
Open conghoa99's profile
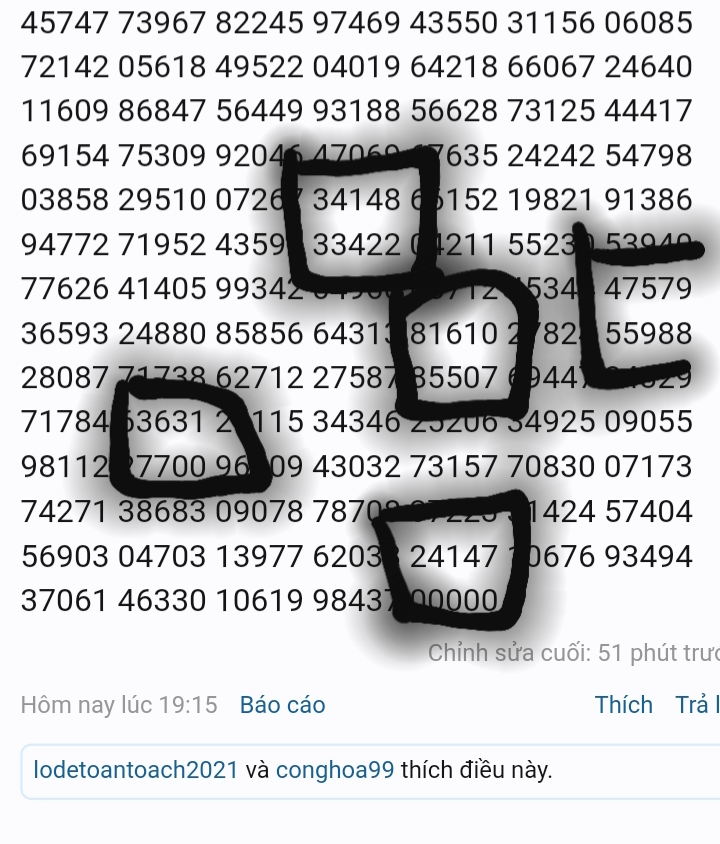pyautogui.click(x=334, y=770)
